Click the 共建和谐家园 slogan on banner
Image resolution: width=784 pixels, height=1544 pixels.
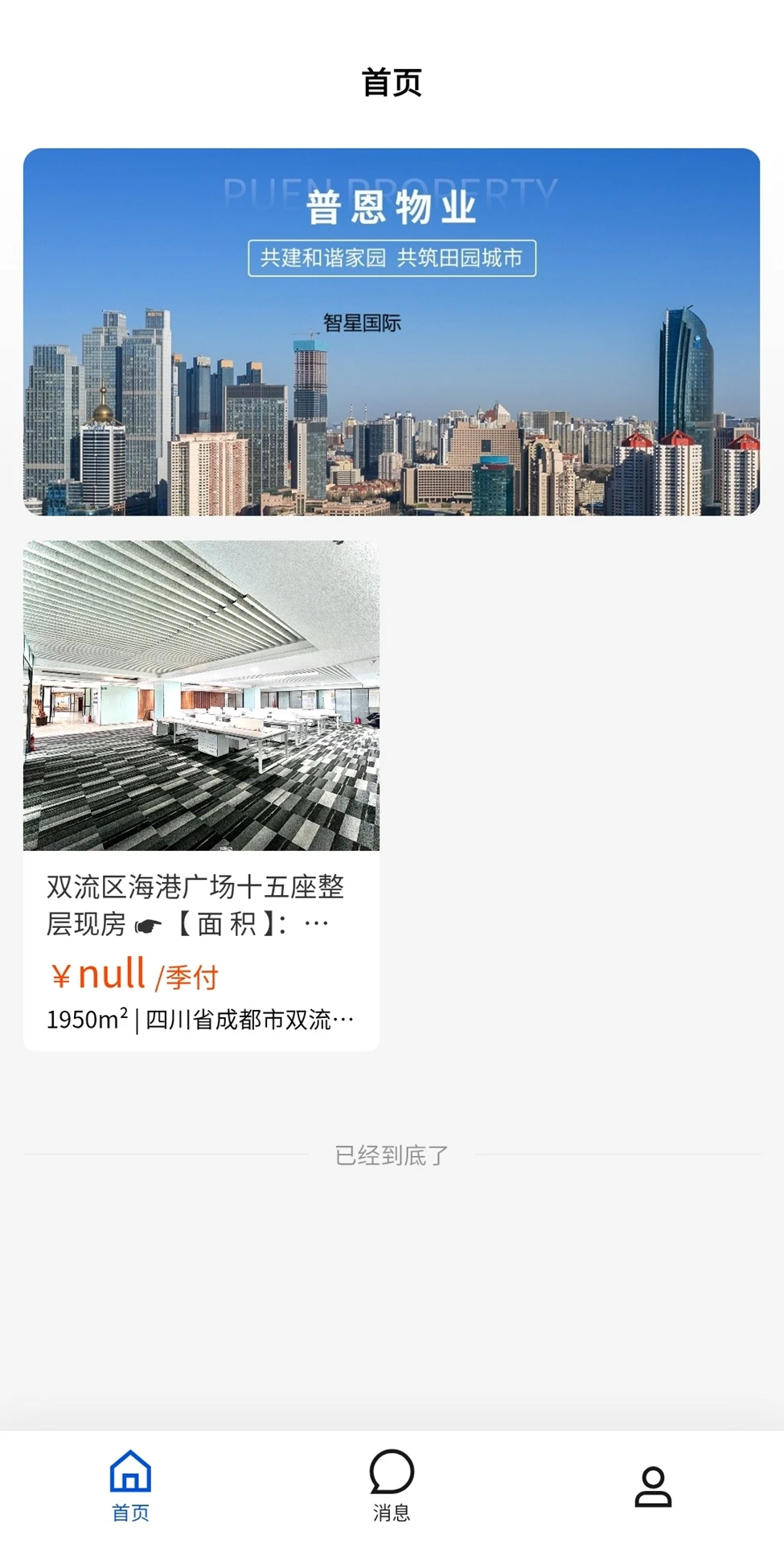392,257
